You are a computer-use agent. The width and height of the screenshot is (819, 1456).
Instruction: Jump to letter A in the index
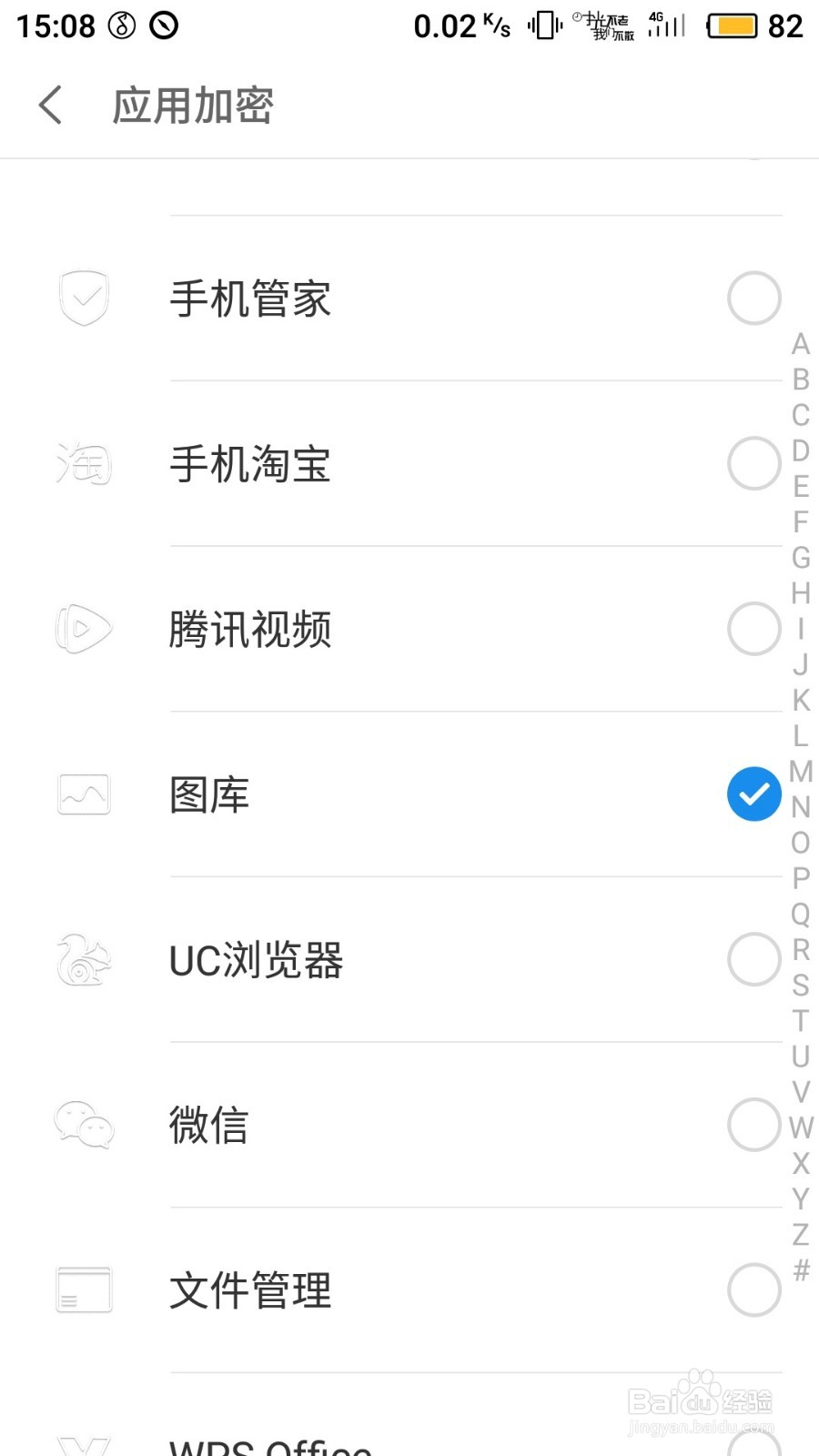click(801, 344)
